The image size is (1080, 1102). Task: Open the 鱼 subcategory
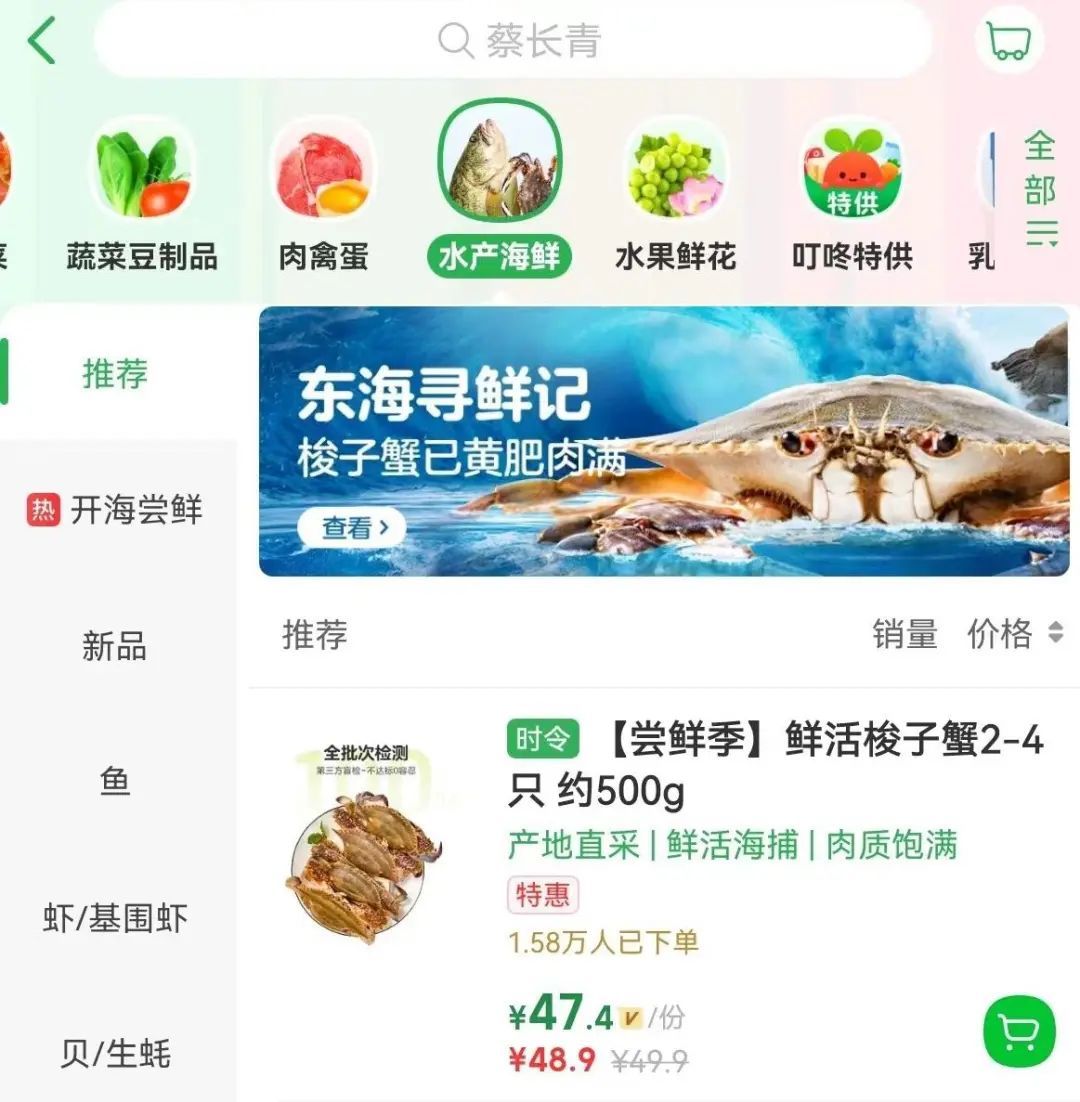[115, 781]
